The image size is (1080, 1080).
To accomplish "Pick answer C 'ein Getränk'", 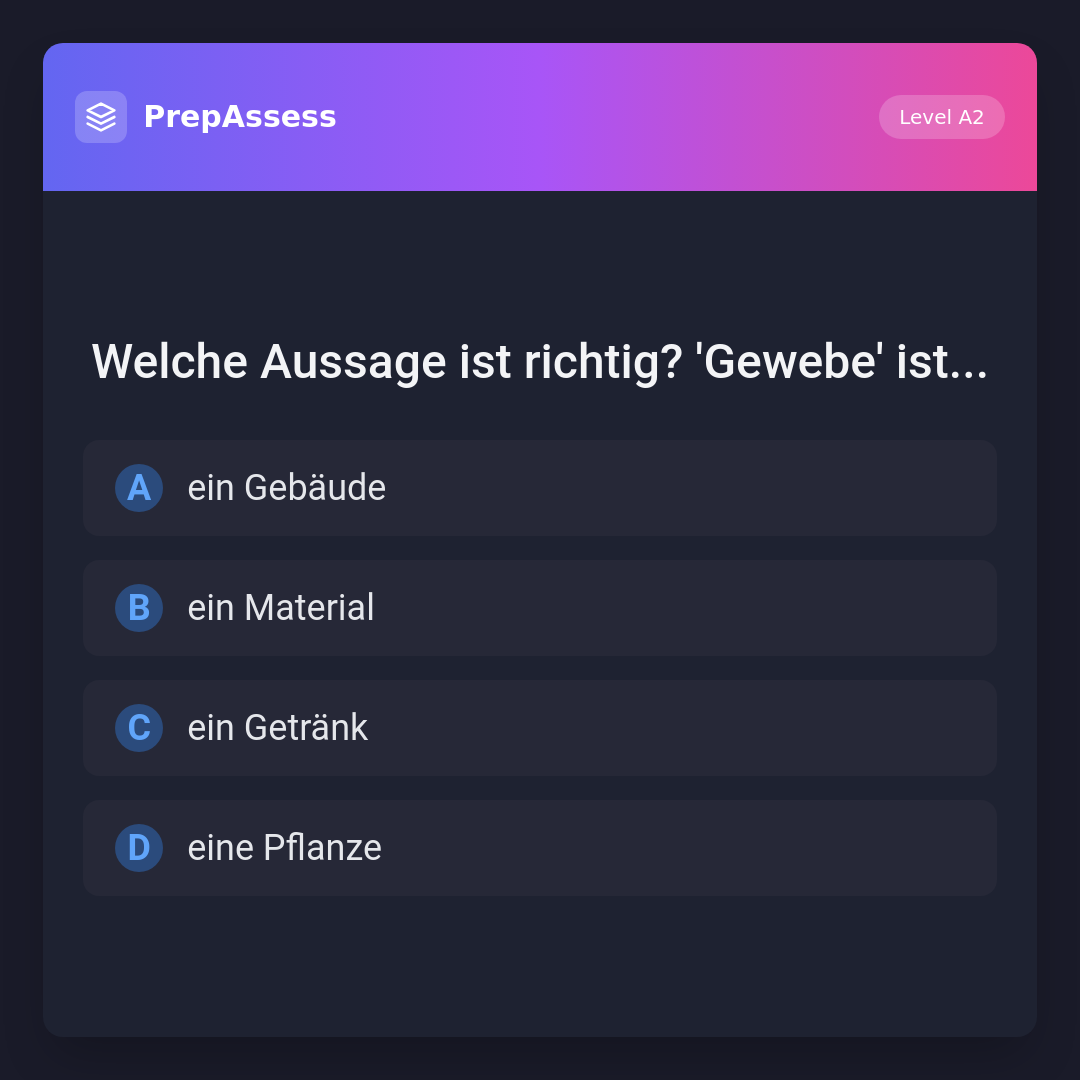I will point(540,728).
